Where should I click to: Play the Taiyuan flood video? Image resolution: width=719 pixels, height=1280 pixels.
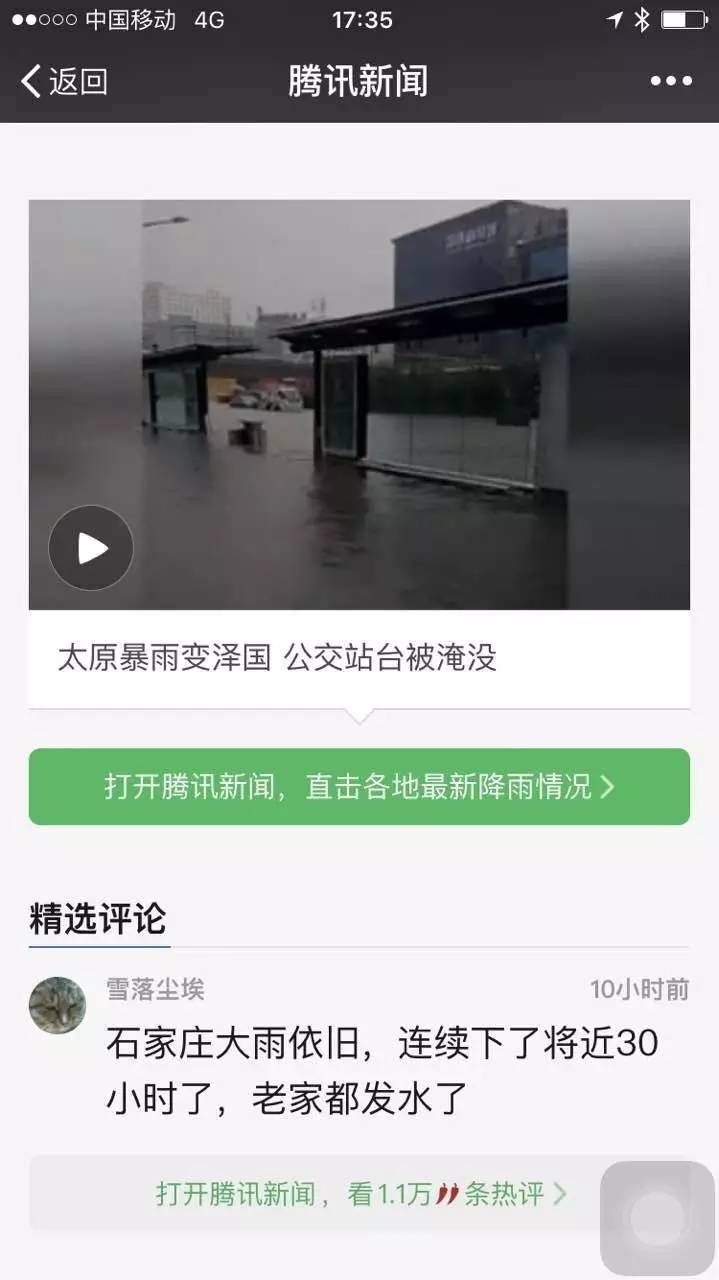click(91, 548)
